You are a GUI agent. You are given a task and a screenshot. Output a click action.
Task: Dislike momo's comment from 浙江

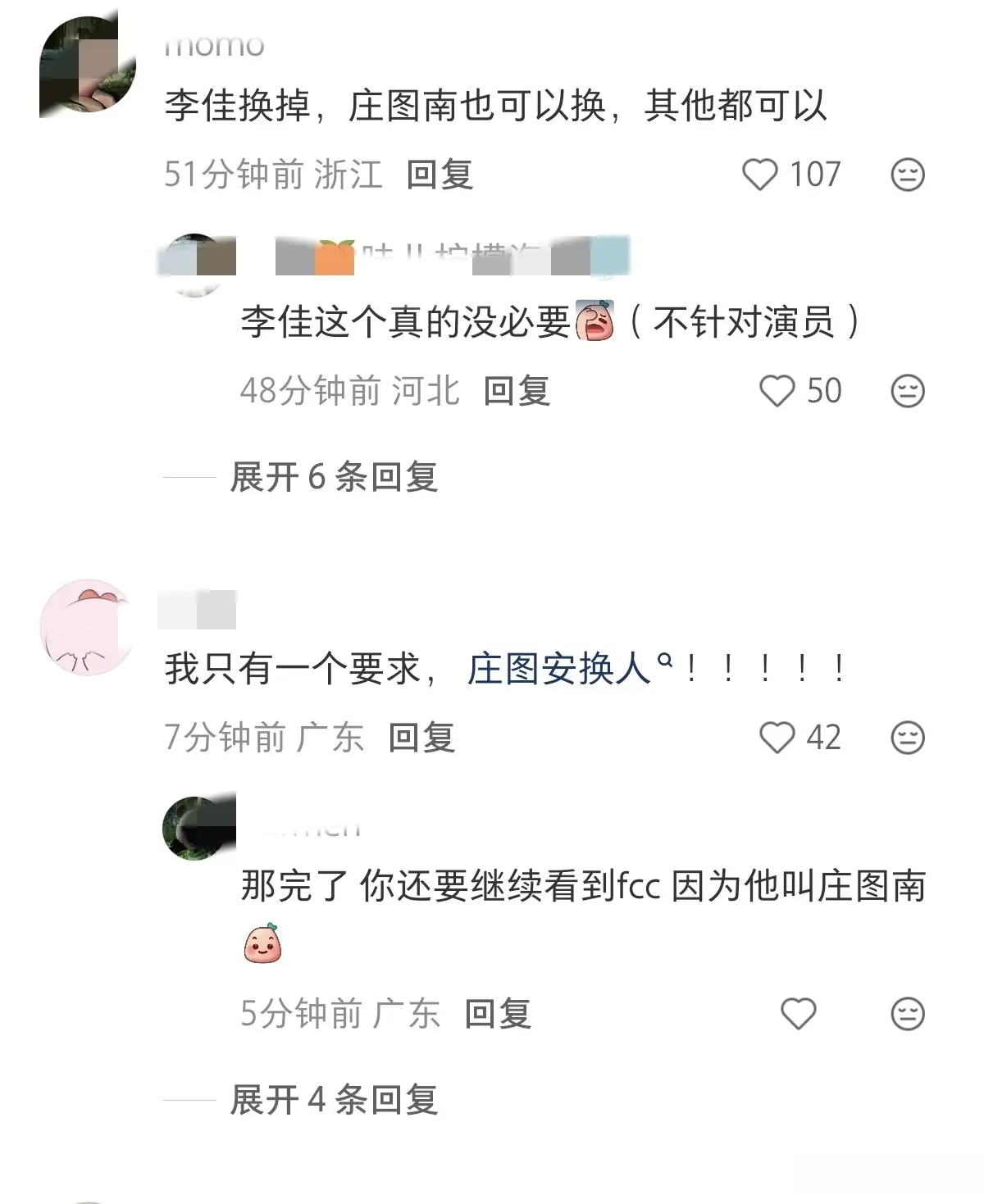click(907, 175)
